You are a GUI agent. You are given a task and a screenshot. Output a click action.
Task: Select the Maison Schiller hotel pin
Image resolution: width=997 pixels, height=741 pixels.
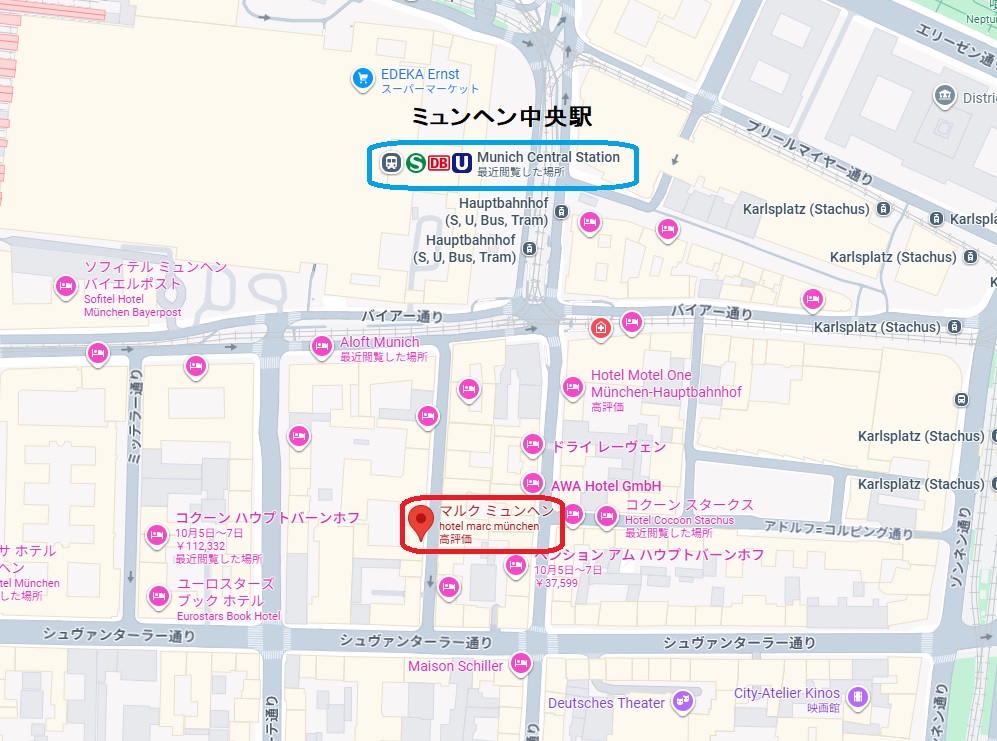pos(520,661)
